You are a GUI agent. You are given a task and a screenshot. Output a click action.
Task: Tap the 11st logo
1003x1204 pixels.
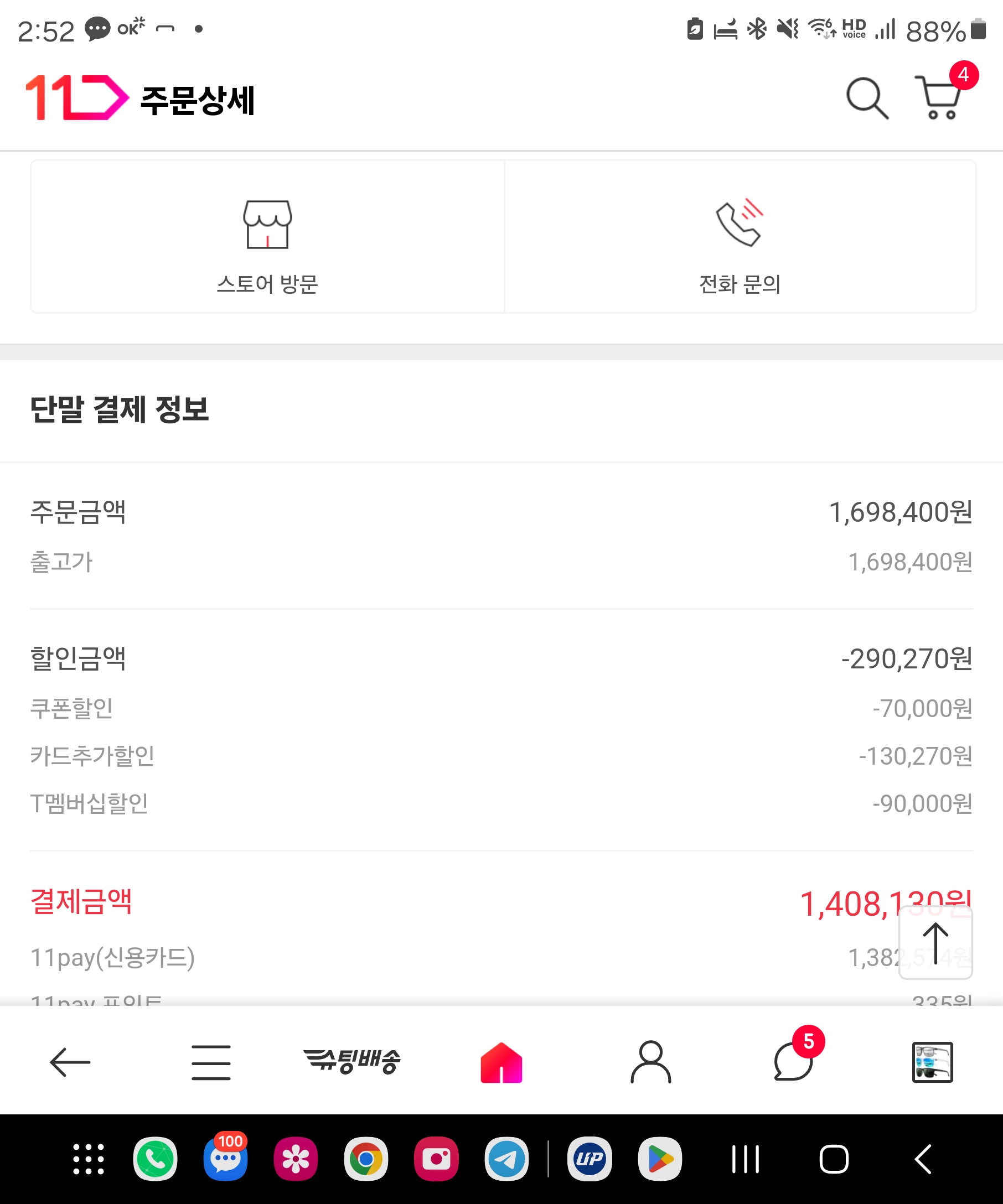point(77,97)
